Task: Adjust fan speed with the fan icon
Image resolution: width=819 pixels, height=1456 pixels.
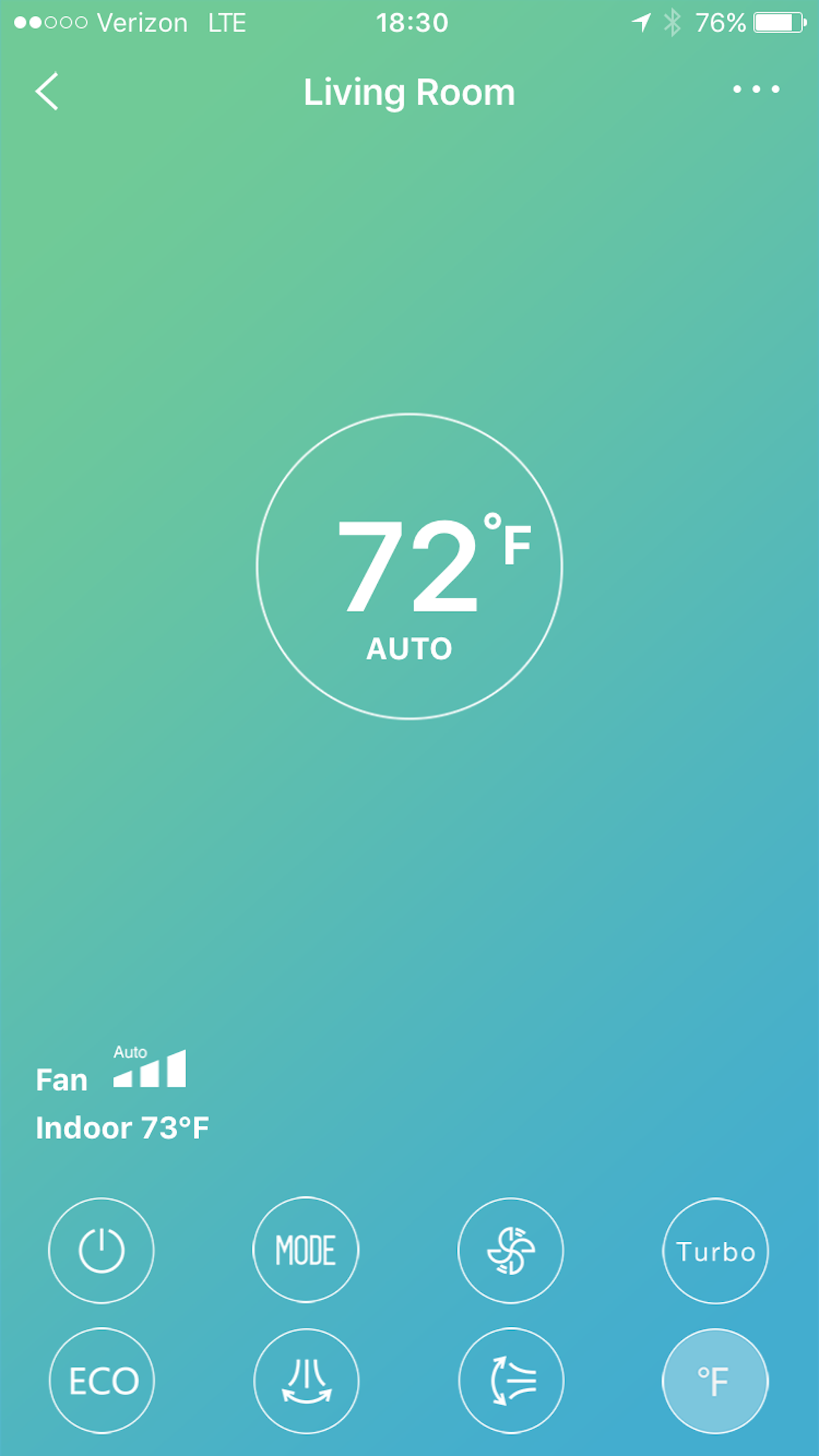Action: tap(510, 1250)
